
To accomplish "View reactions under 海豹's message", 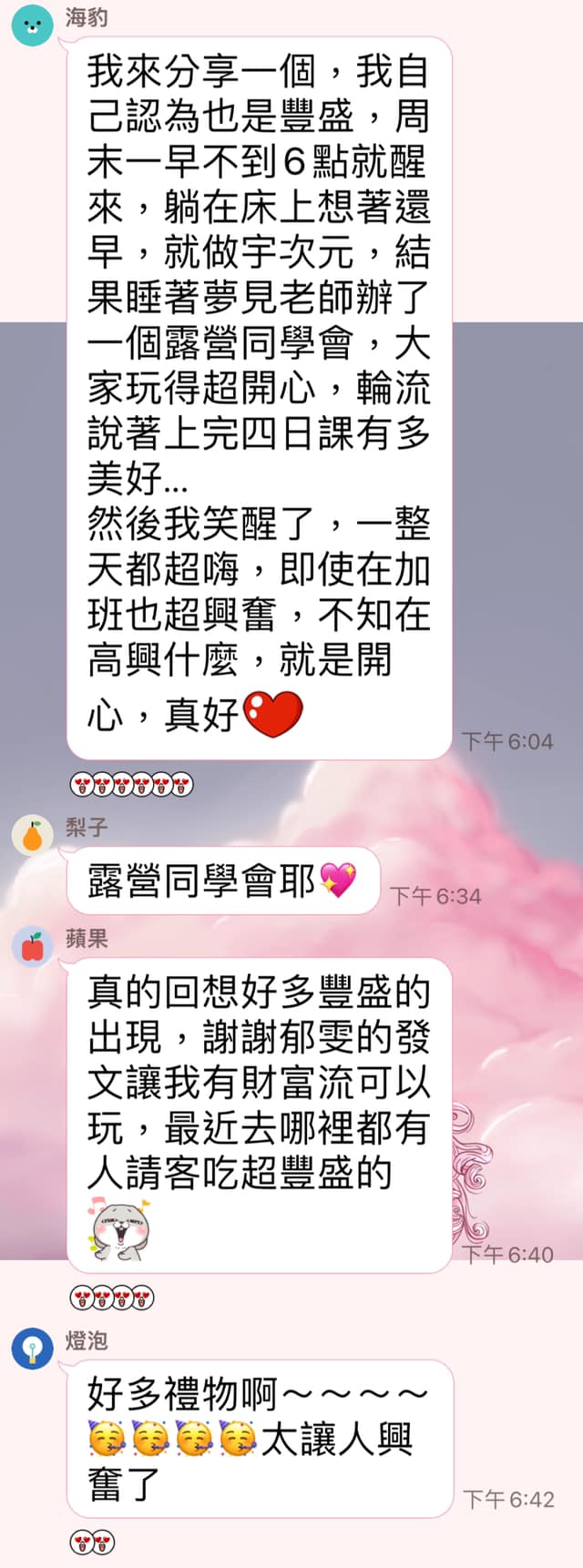I will coord(132,784).
